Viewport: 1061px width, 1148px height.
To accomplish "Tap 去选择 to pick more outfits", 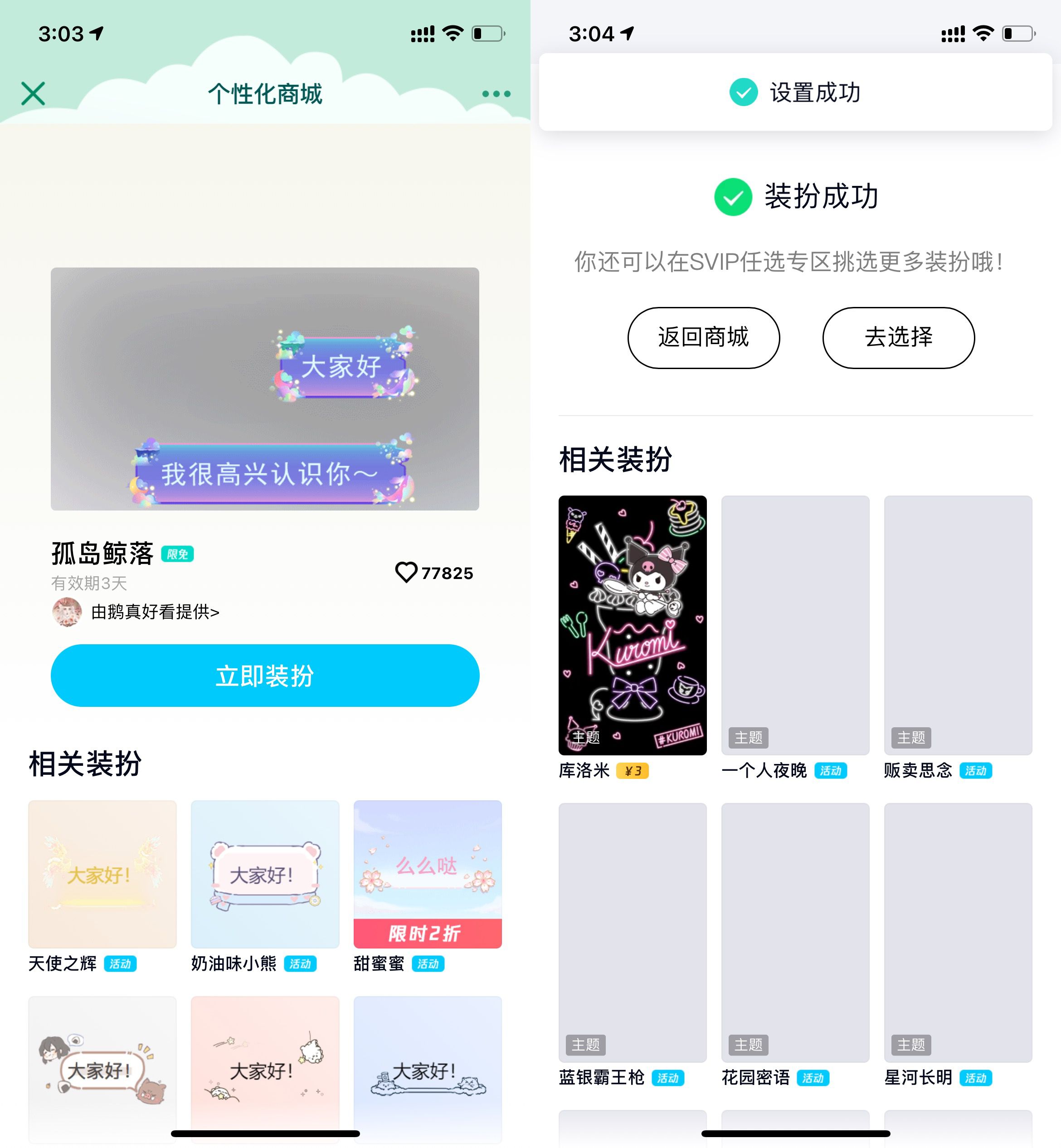I will tap(899, 337).
